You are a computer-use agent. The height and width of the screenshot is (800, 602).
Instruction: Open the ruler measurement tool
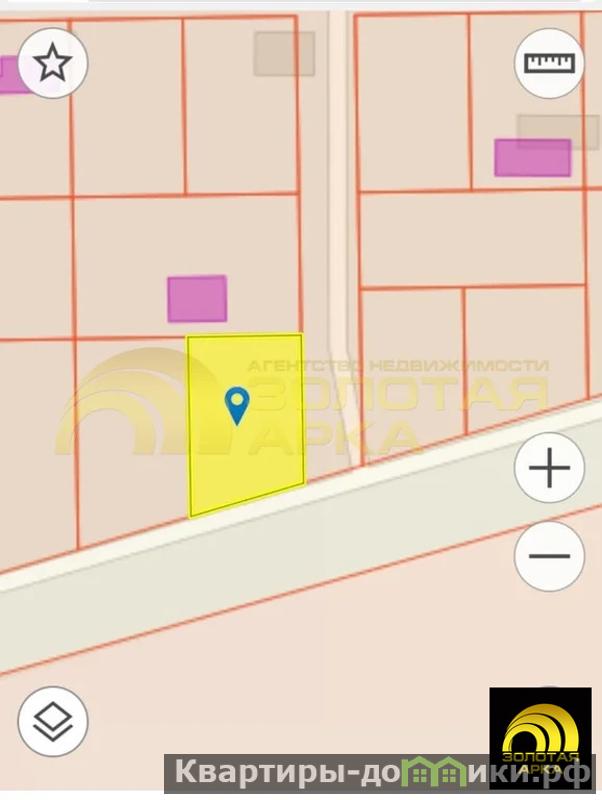(x=549, y=63)
